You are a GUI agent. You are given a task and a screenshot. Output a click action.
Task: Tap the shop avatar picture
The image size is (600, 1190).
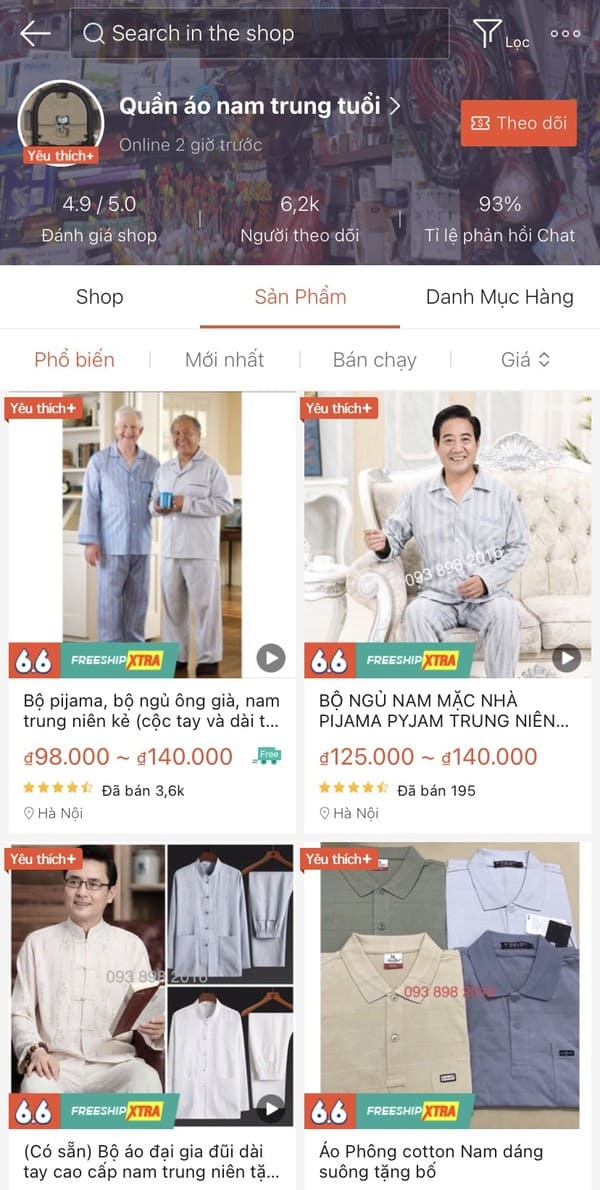click(61, 118)
